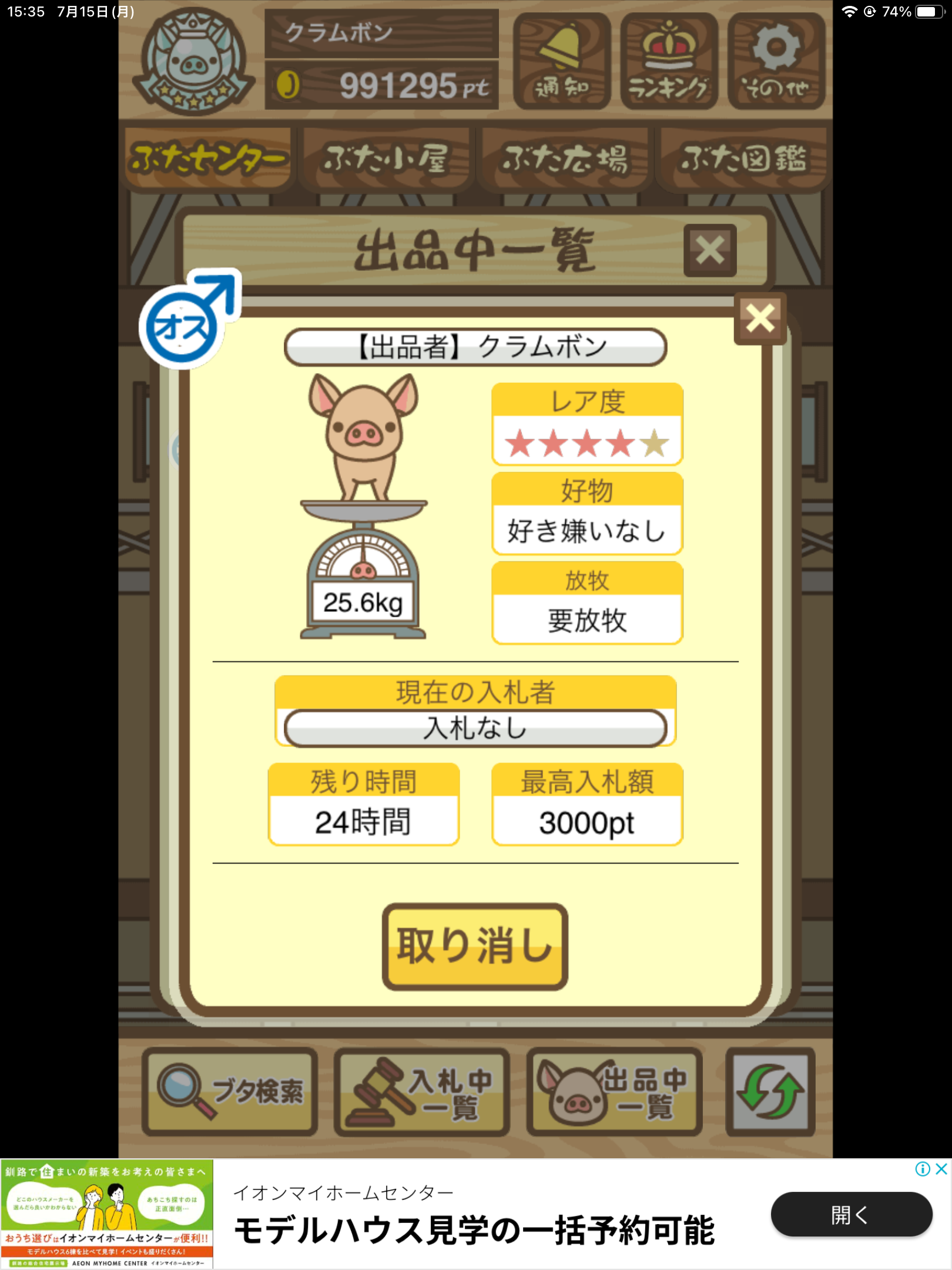The image size is (952, 1270).
Task: Switch to the ぶたセンター tab
Action: pyautogui.click(x=208, y=159)
